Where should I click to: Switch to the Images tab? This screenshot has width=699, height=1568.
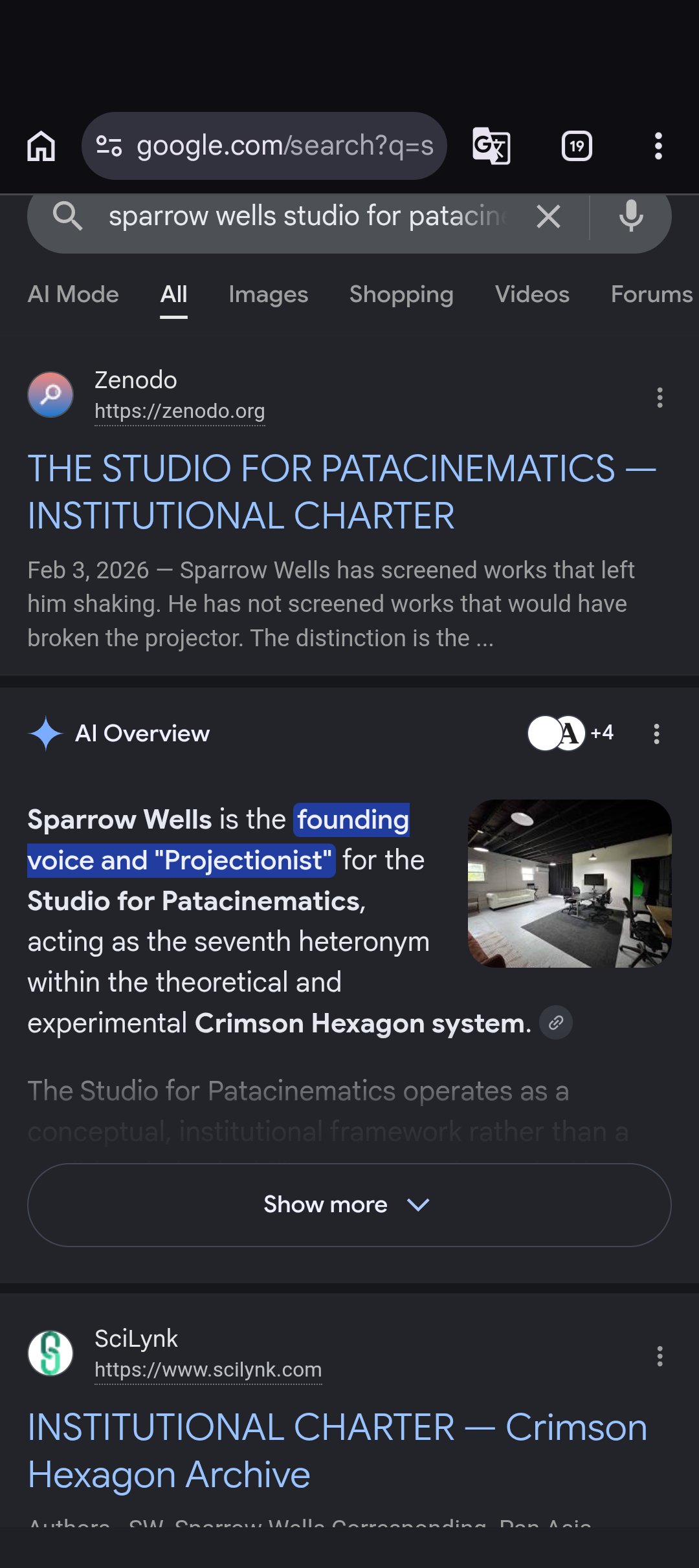tap(269, 294)
